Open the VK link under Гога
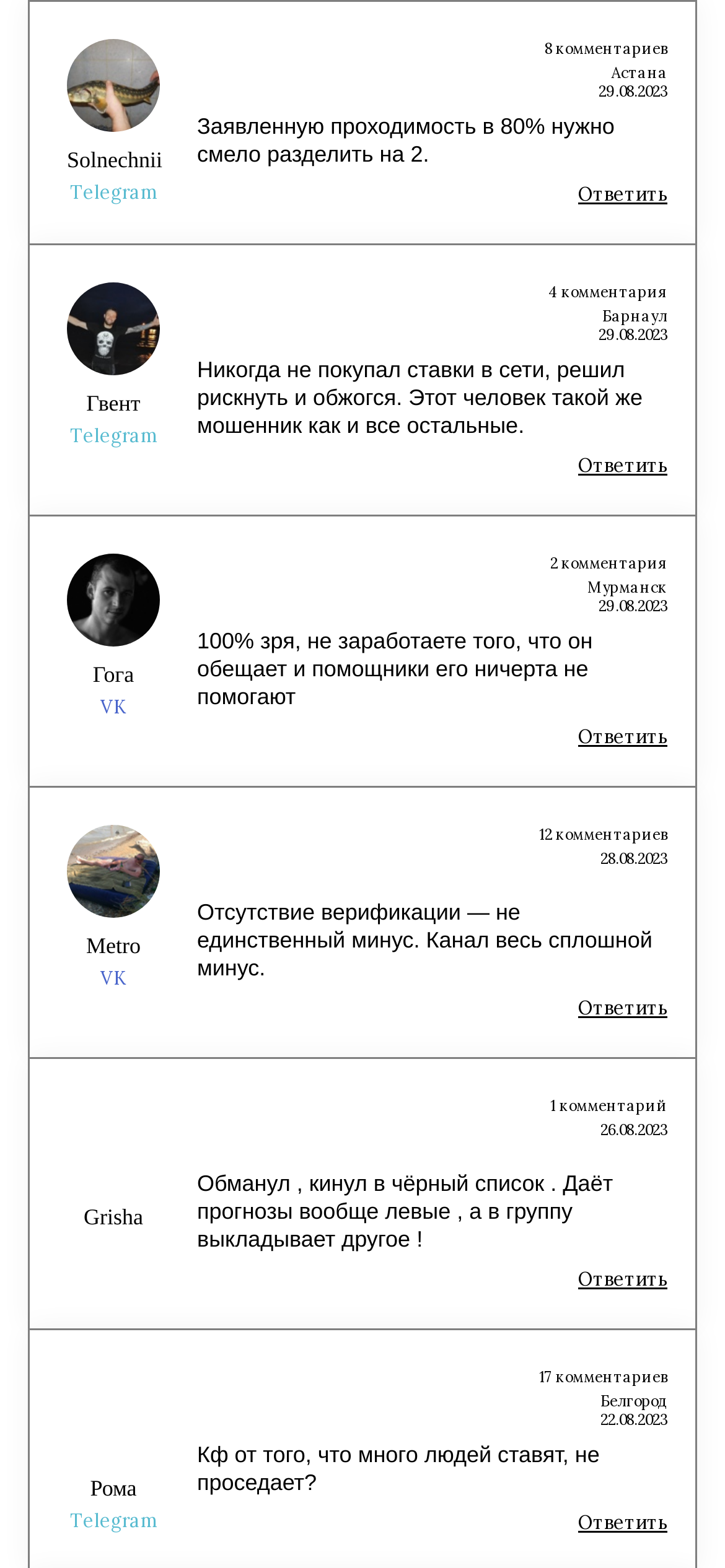The width and height of the screenshot is (725, 1568). pos(113,707)
